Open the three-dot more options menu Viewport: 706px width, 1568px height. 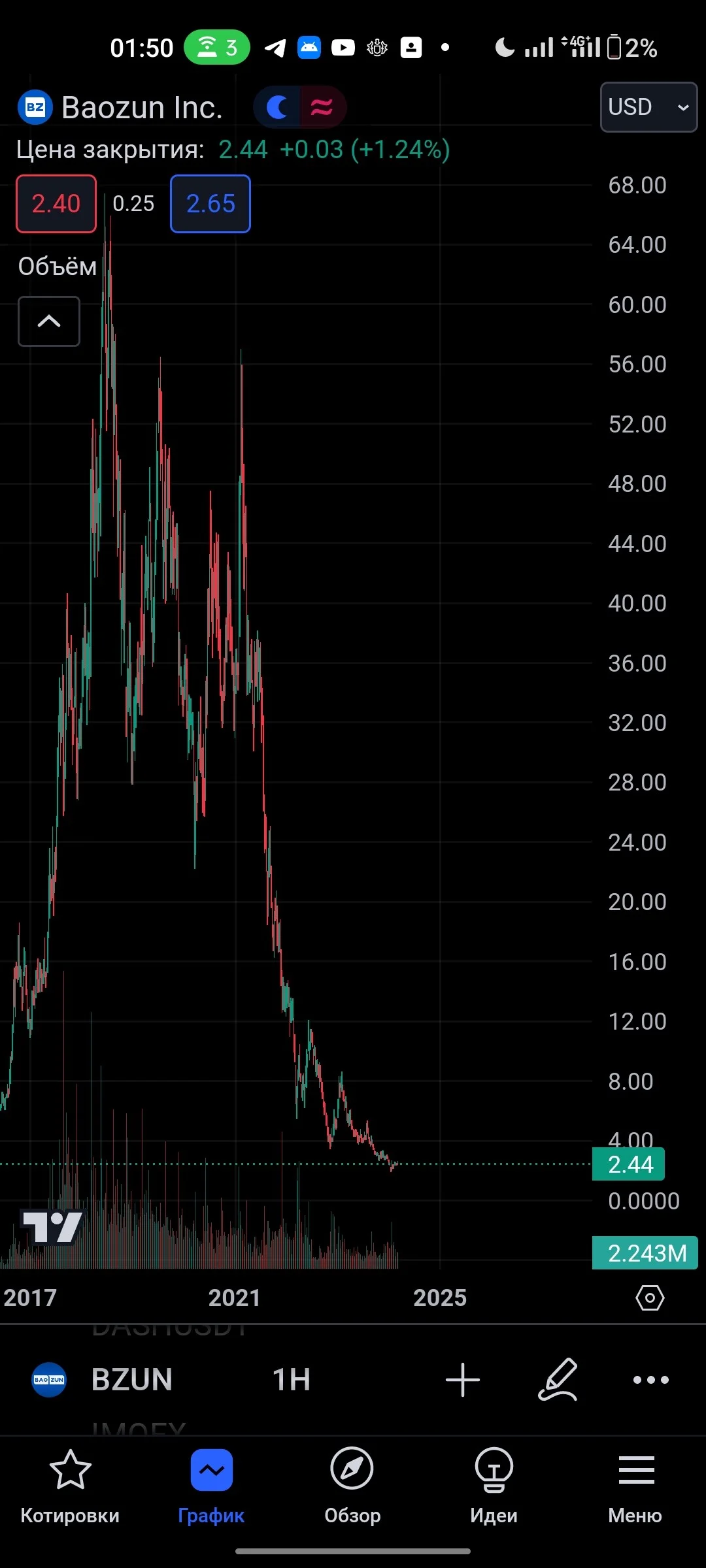(x=651, y=1380)
